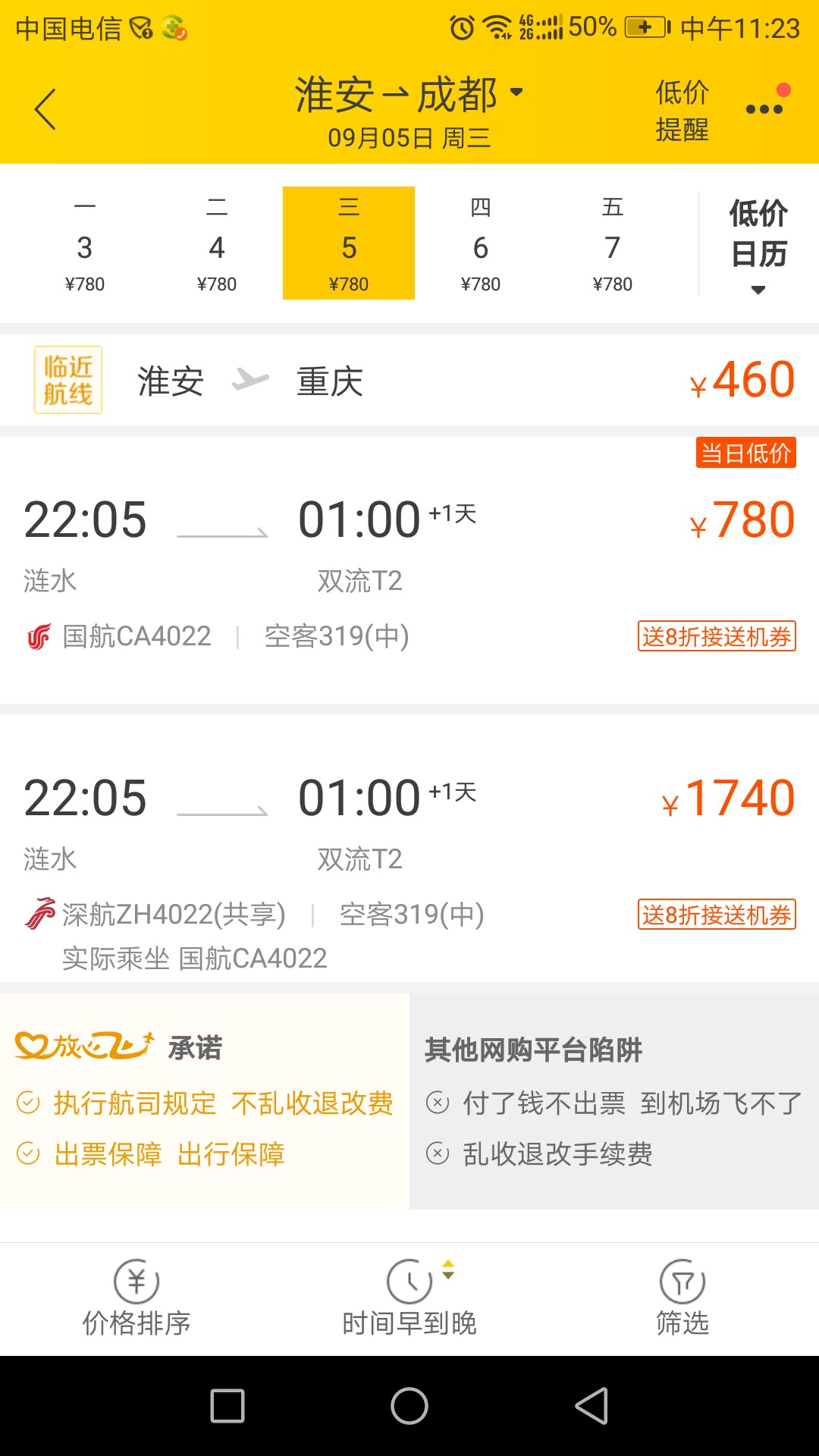Open the 淮安→成都 route dropdown
The image size is (819, 1456).
click(409, 96)
